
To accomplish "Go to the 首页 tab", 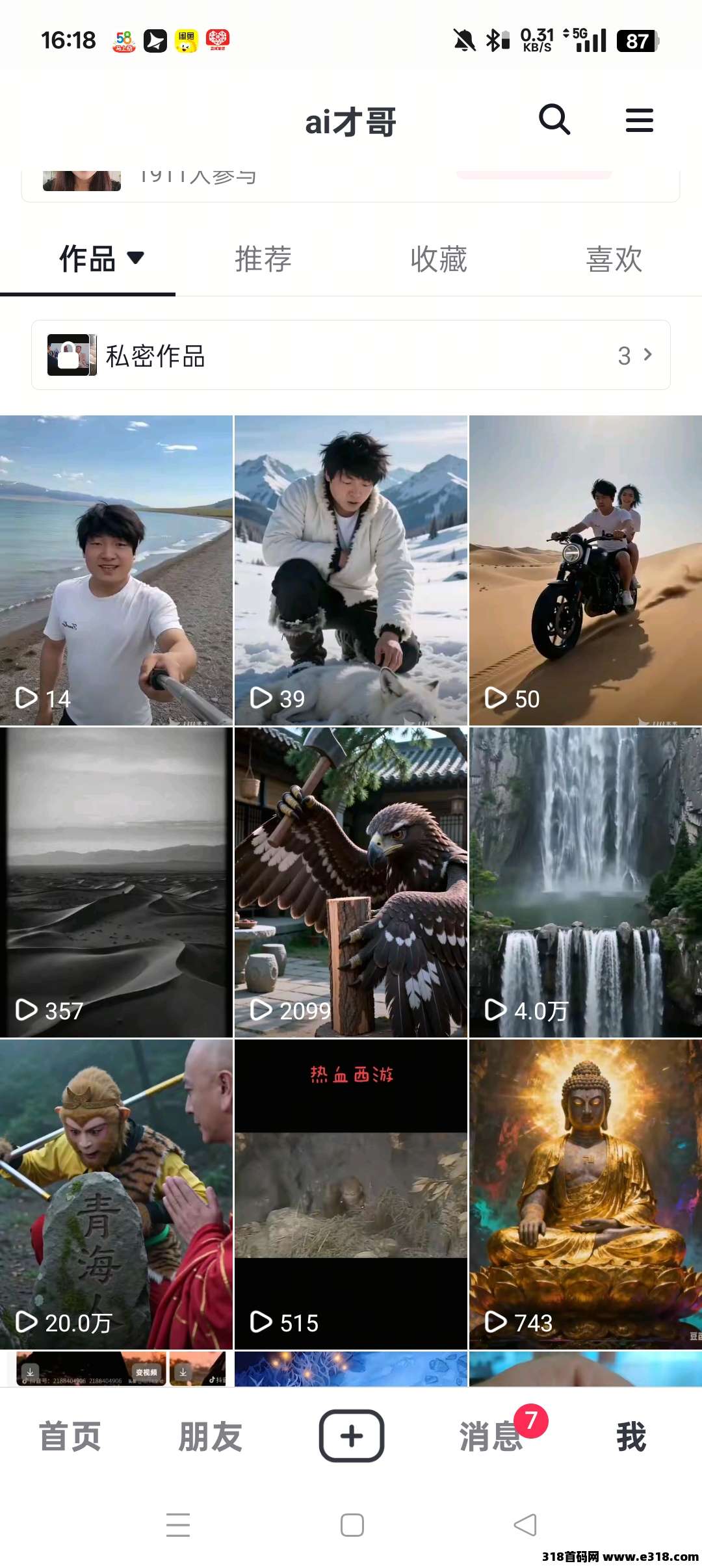I will click(x=70, y=1437).
